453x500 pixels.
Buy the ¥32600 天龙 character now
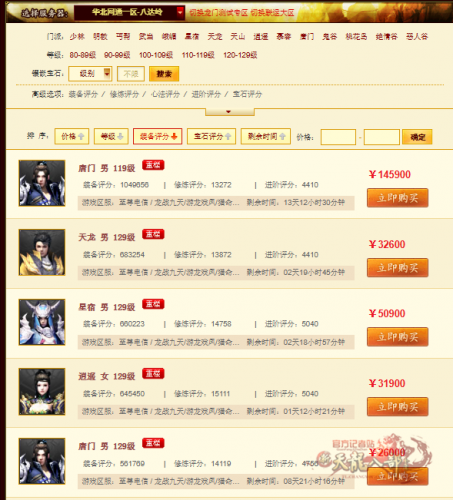(398, 268)
